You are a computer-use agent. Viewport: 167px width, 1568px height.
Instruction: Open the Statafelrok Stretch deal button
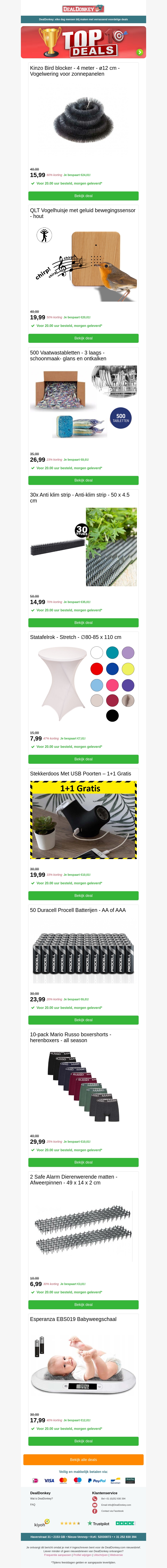coord(83,759)
